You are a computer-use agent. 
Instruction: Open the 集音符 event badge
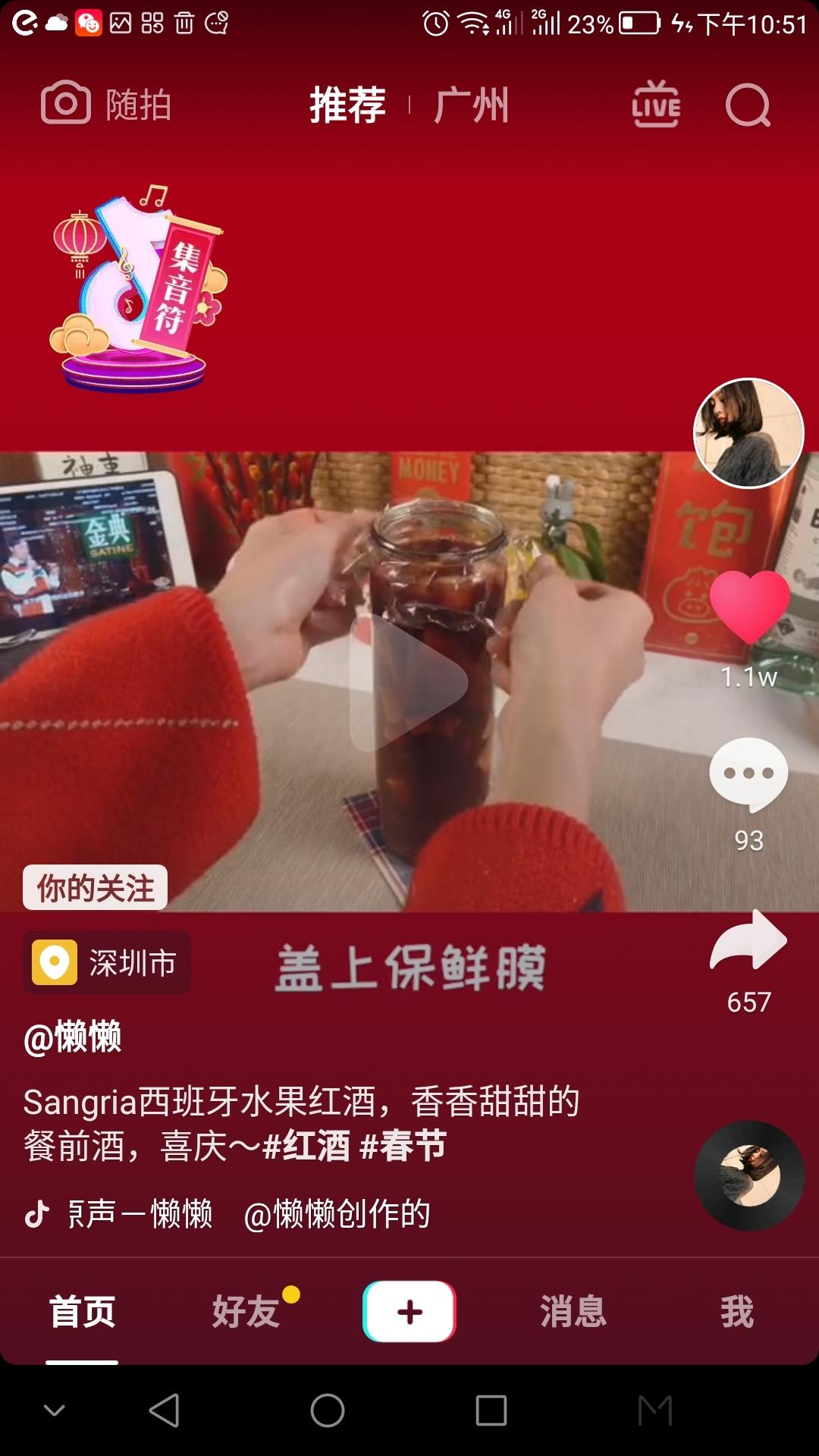click(x=138, y=288)
